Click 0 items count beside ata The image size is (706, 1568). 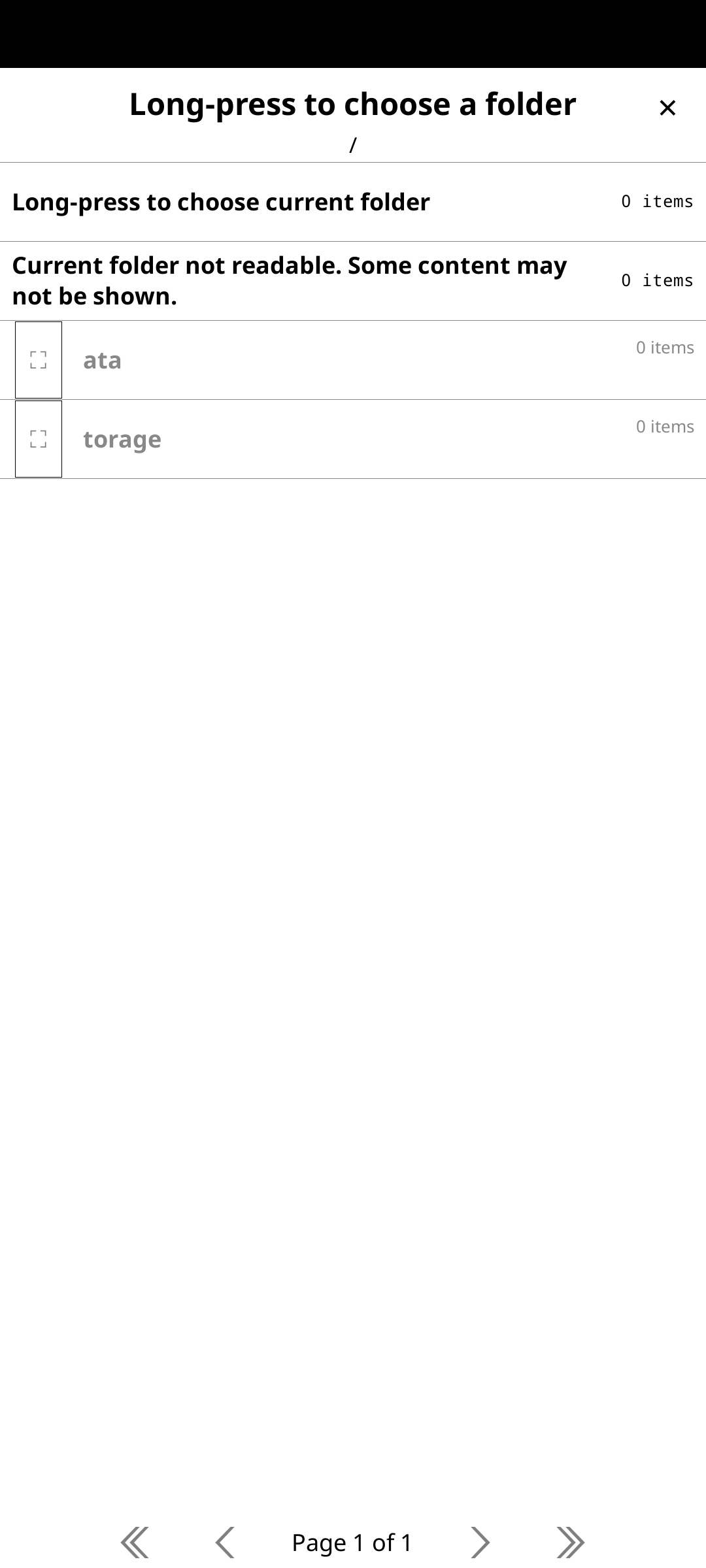click(664, 348)
